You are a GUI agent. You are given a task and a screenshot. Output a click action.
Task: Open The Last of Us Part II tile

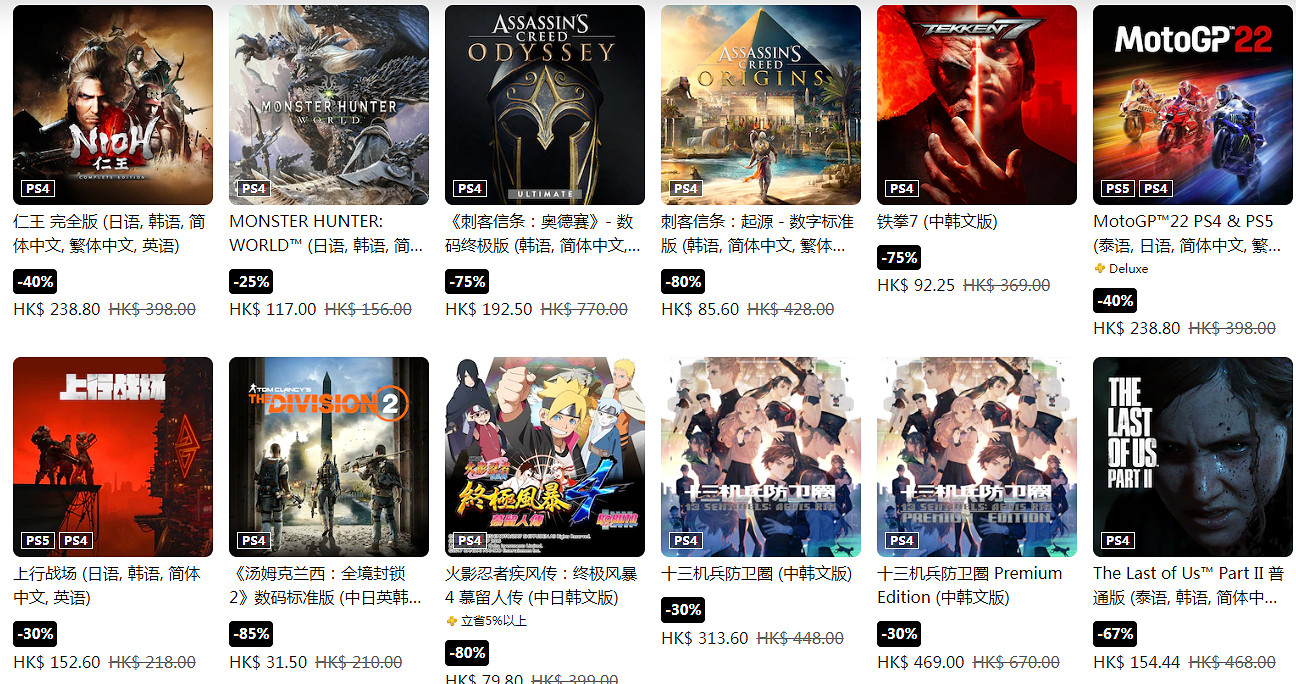pos(1193,457)
